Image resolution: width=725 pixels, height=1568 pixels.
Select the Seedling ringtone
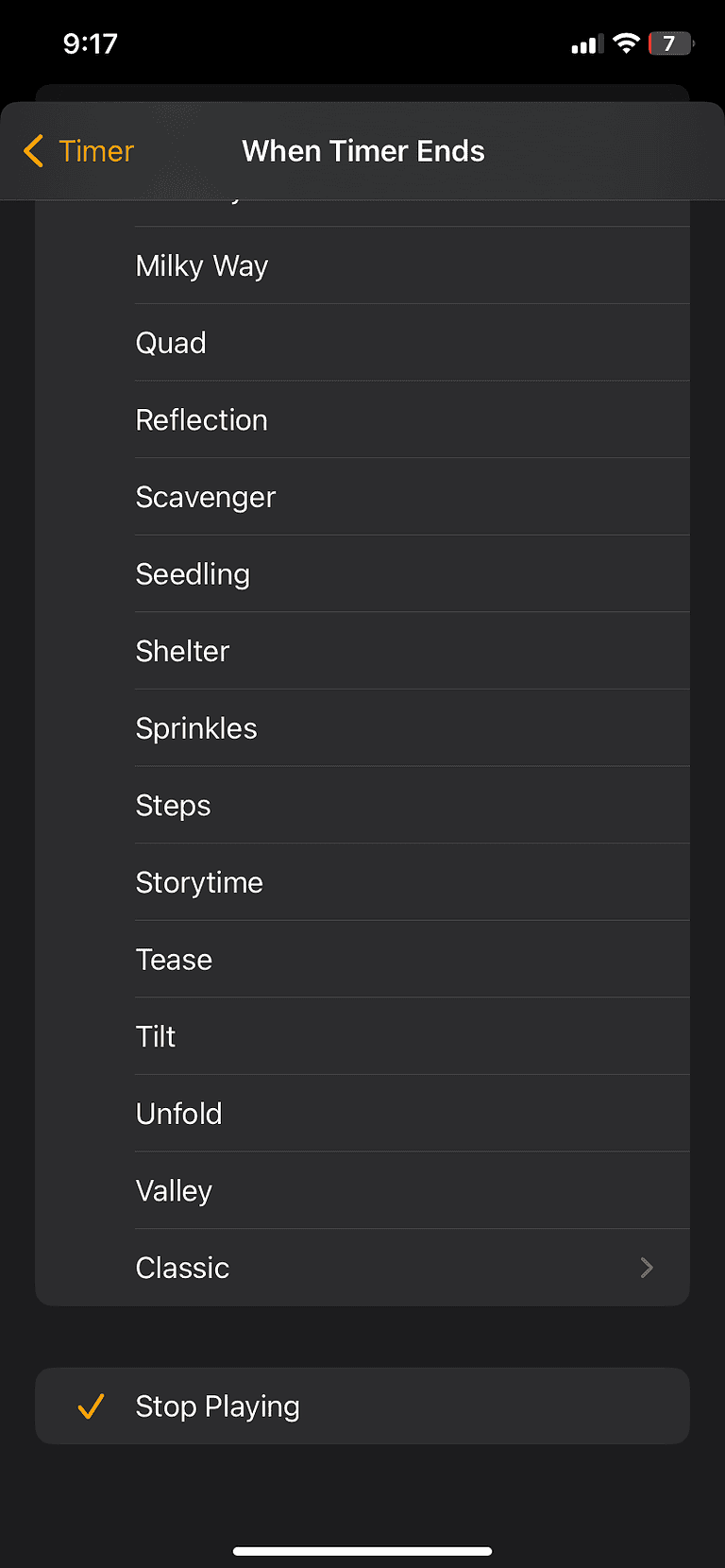pyautogui.click(x=362, y=573)
